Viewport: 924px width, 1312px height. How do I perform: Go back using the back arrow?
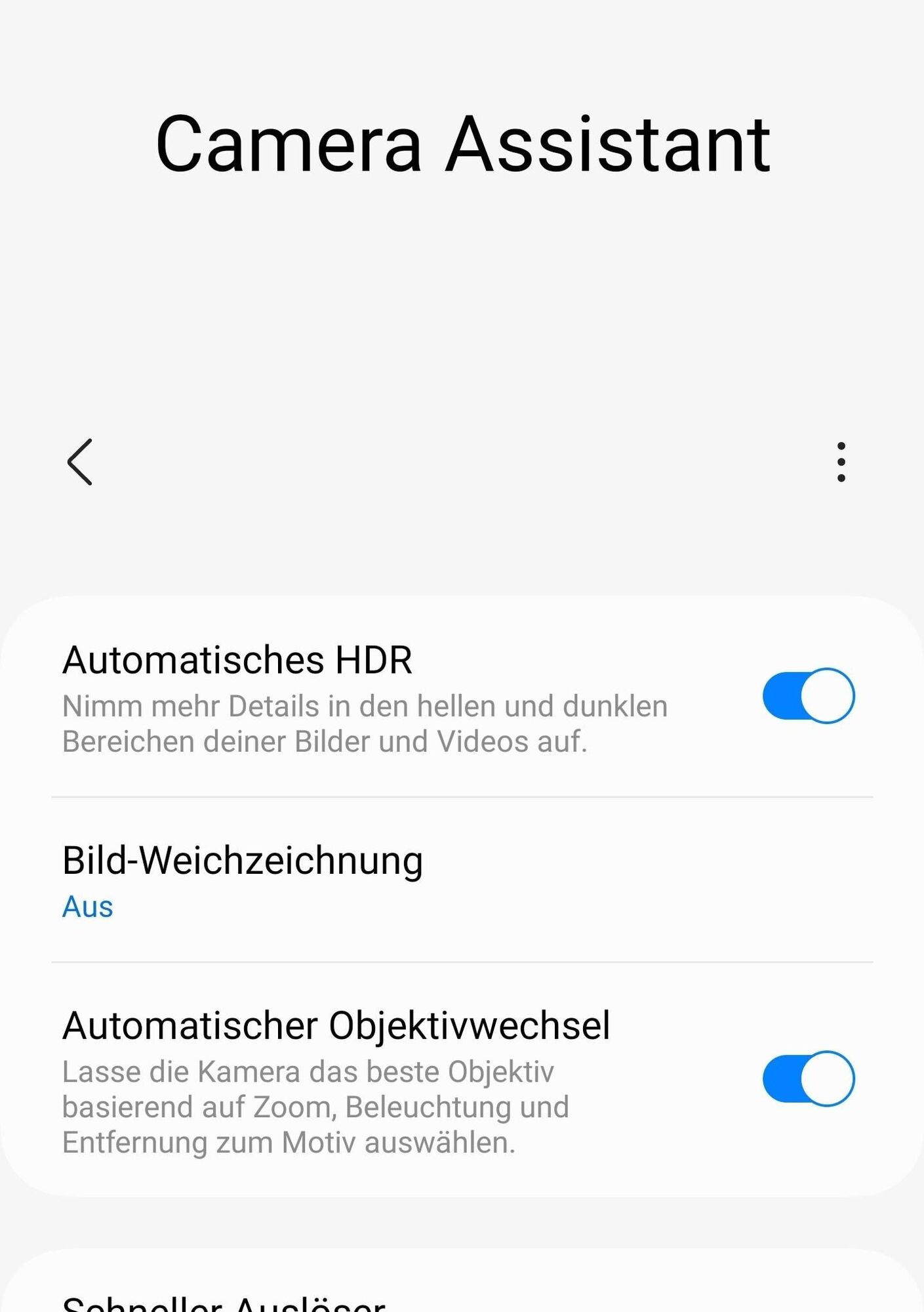pos(80,462)
